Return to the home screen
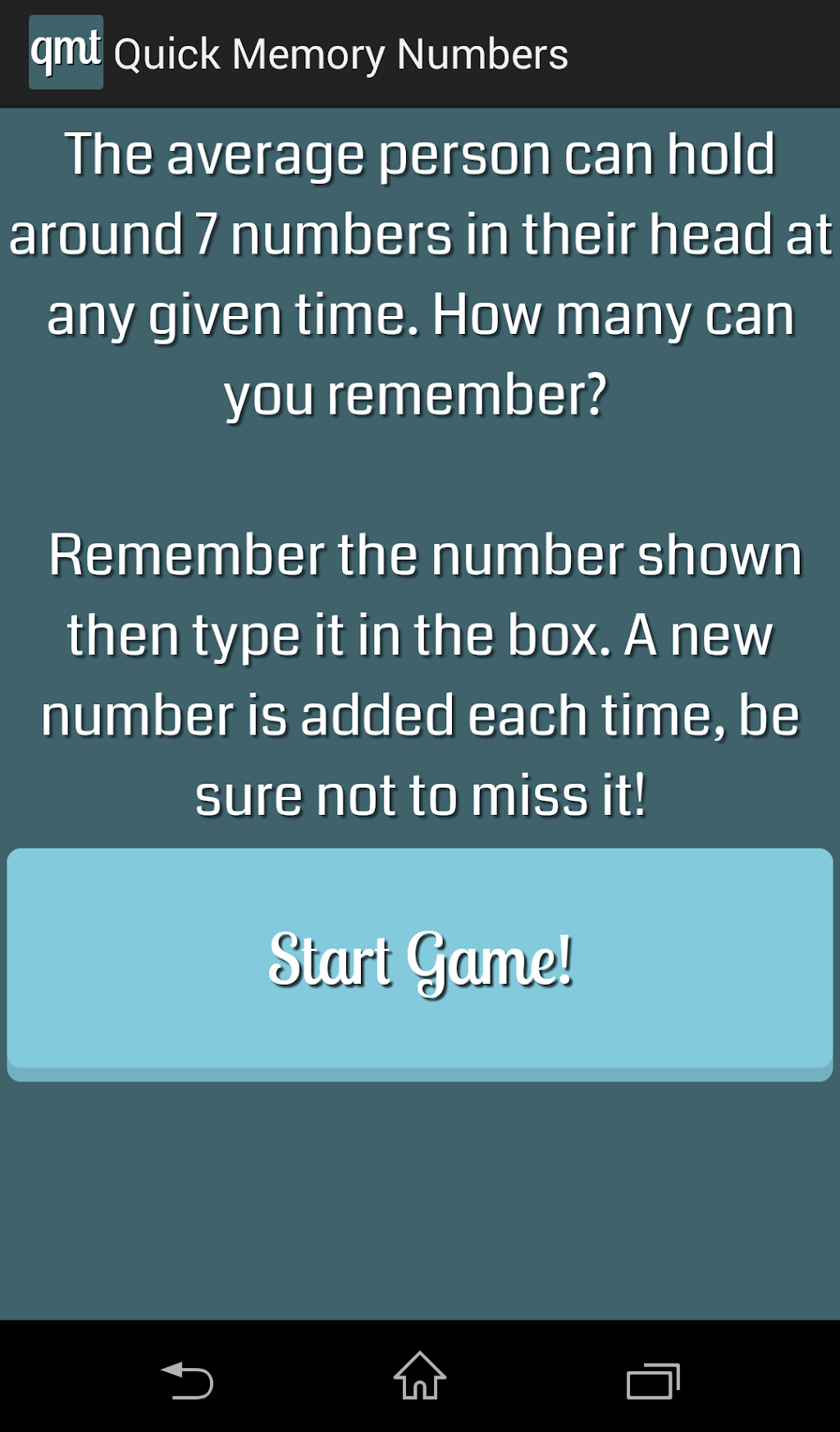This screenshot has height=1432, width=840. [420, 1376]
